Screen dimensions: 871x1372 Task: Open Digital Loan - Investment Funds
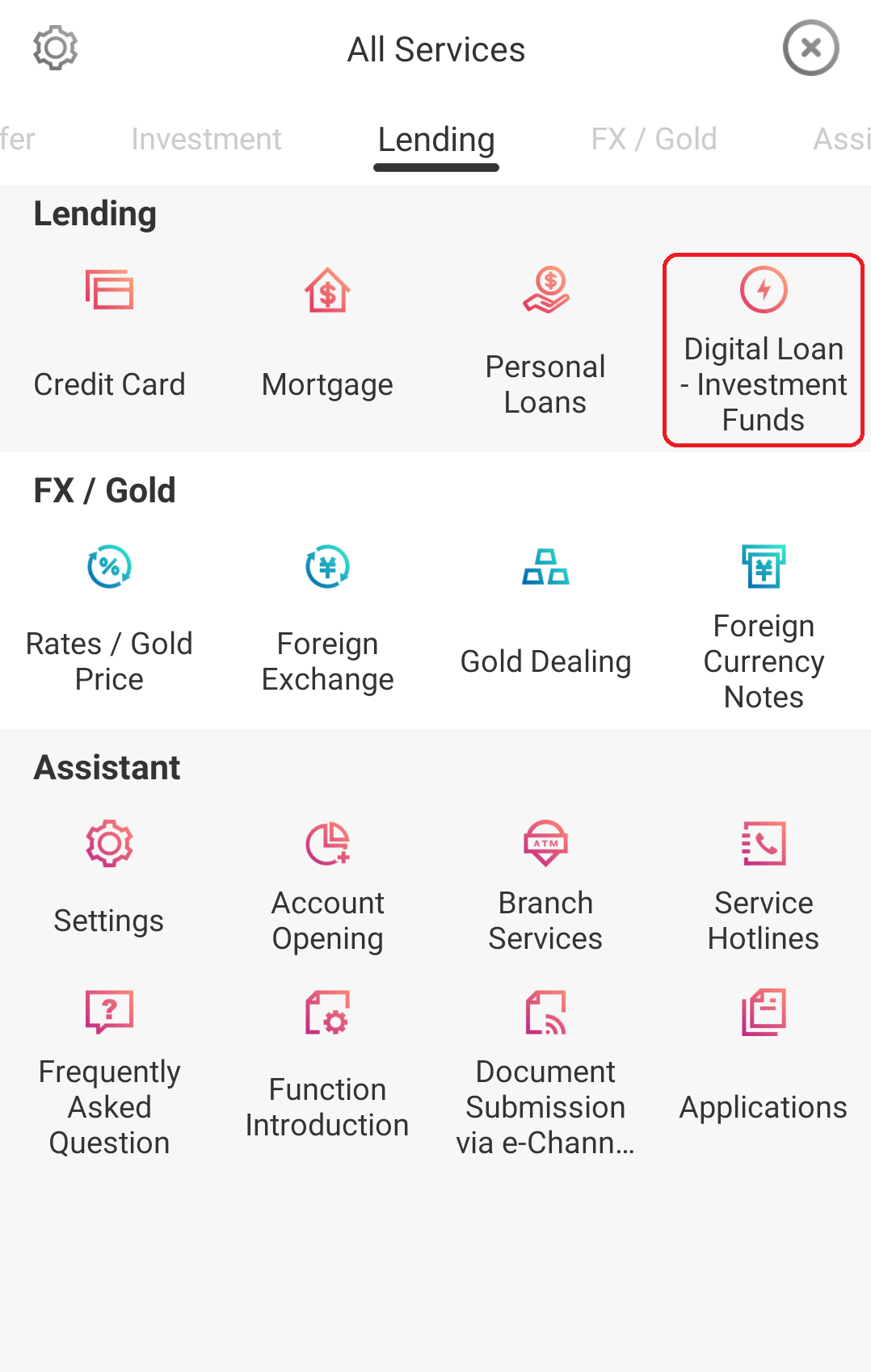click(x=764, y=350)
